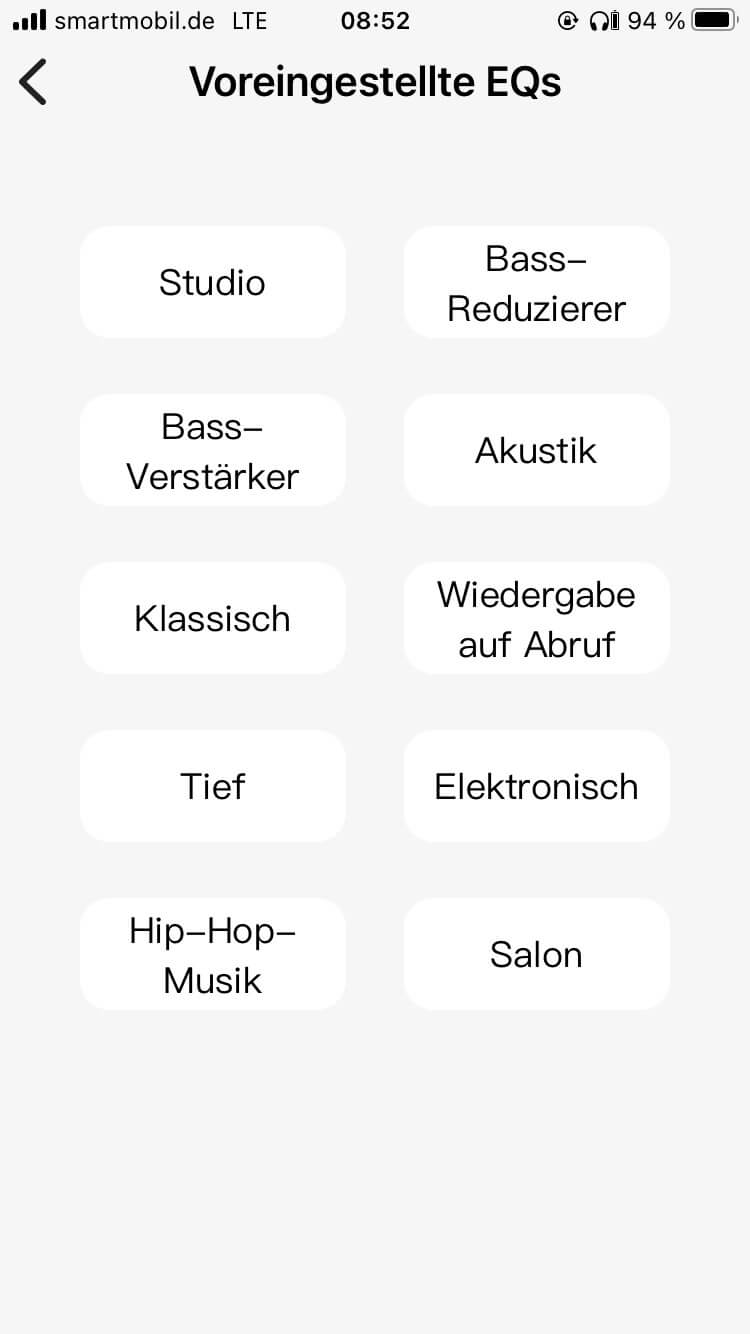Apply the Salon EQ preset
This screenshot has height=1334, width=750.
[536, 954]
